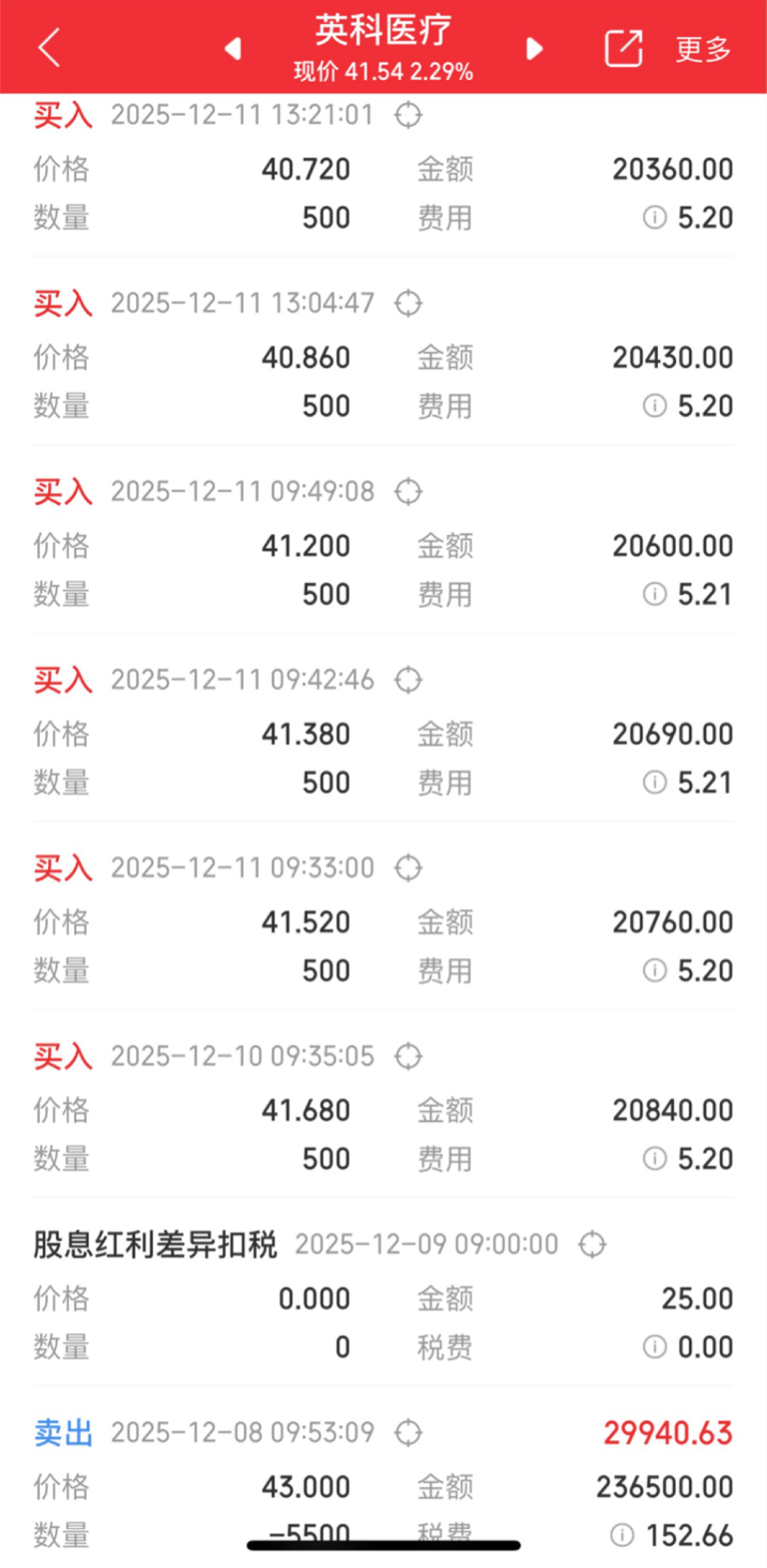This screenshot has width=767, height=1568.
Task: Show tax info for 股息红利差异扣税 entry
Action: [654, 1347]
